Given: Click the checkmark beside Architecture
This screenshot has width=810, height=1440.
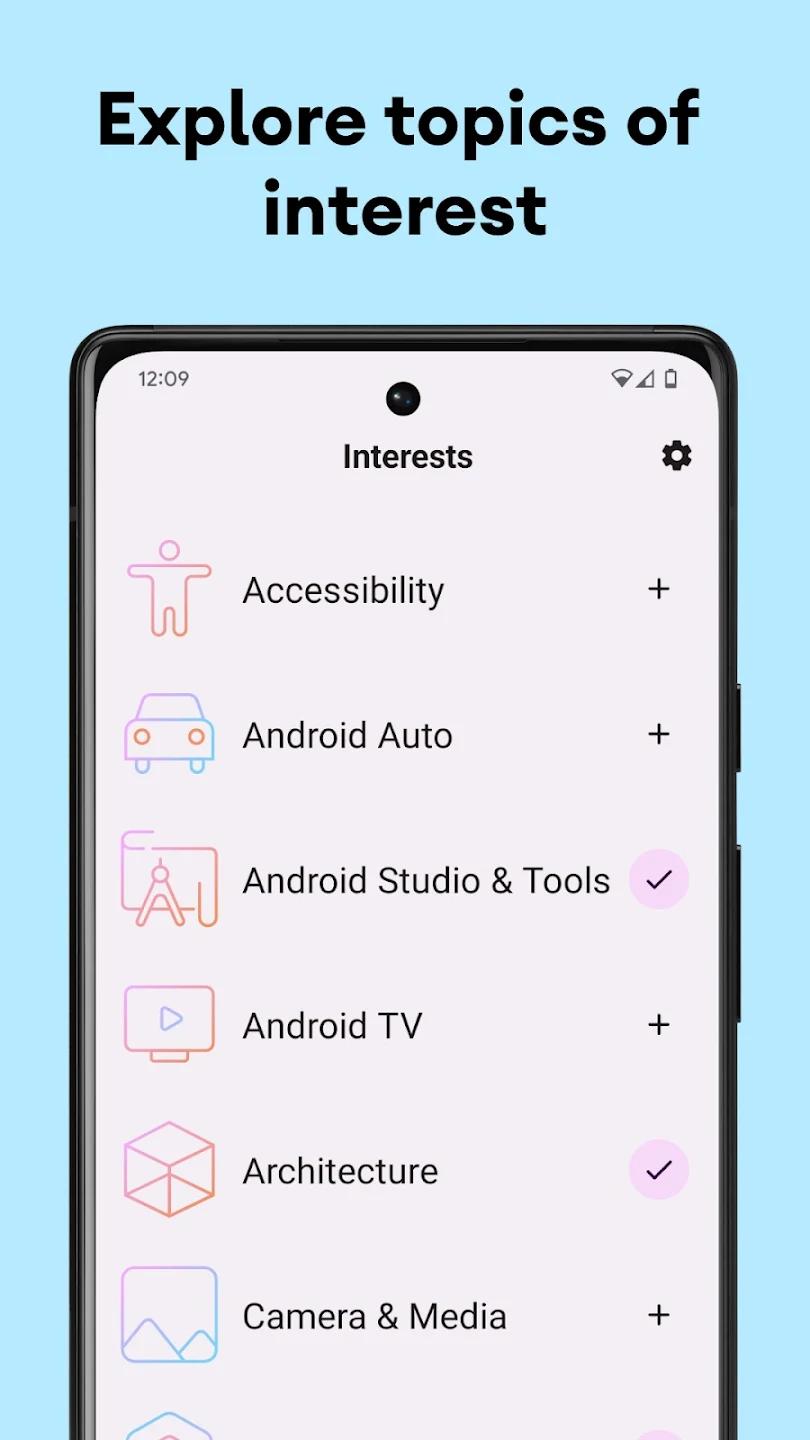Looking at the screenshot, I should [x=659, y=1169].
